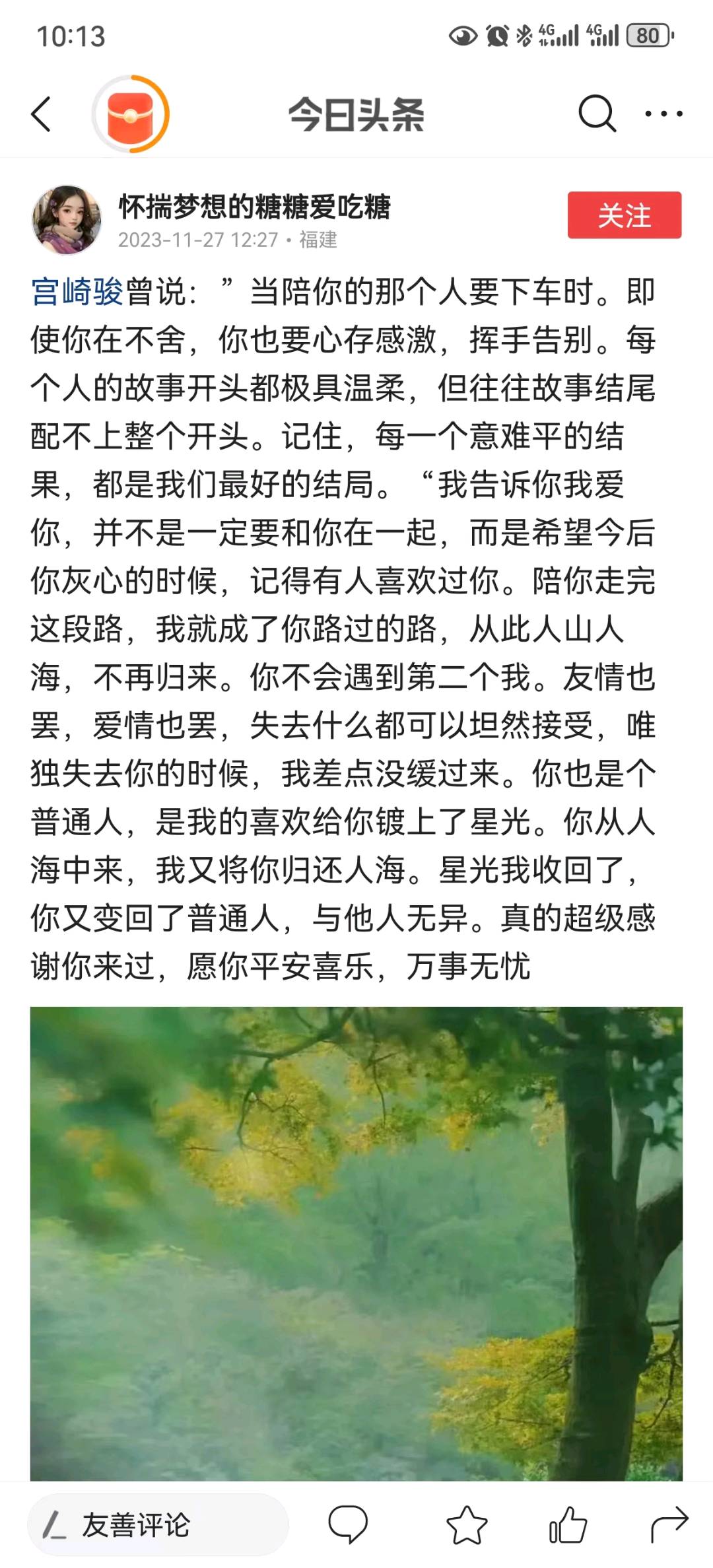Screen dimensions: 713x1568
Task: View the post's landscape image
Action: [356, 1241]
